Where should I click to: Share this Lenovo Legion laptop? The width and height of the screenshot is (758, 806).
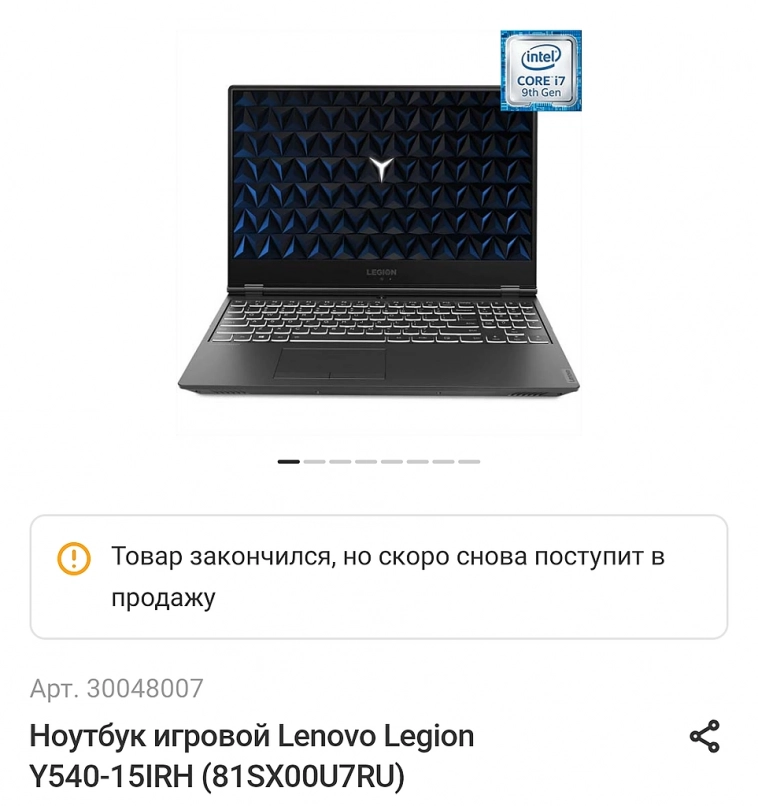705,738
